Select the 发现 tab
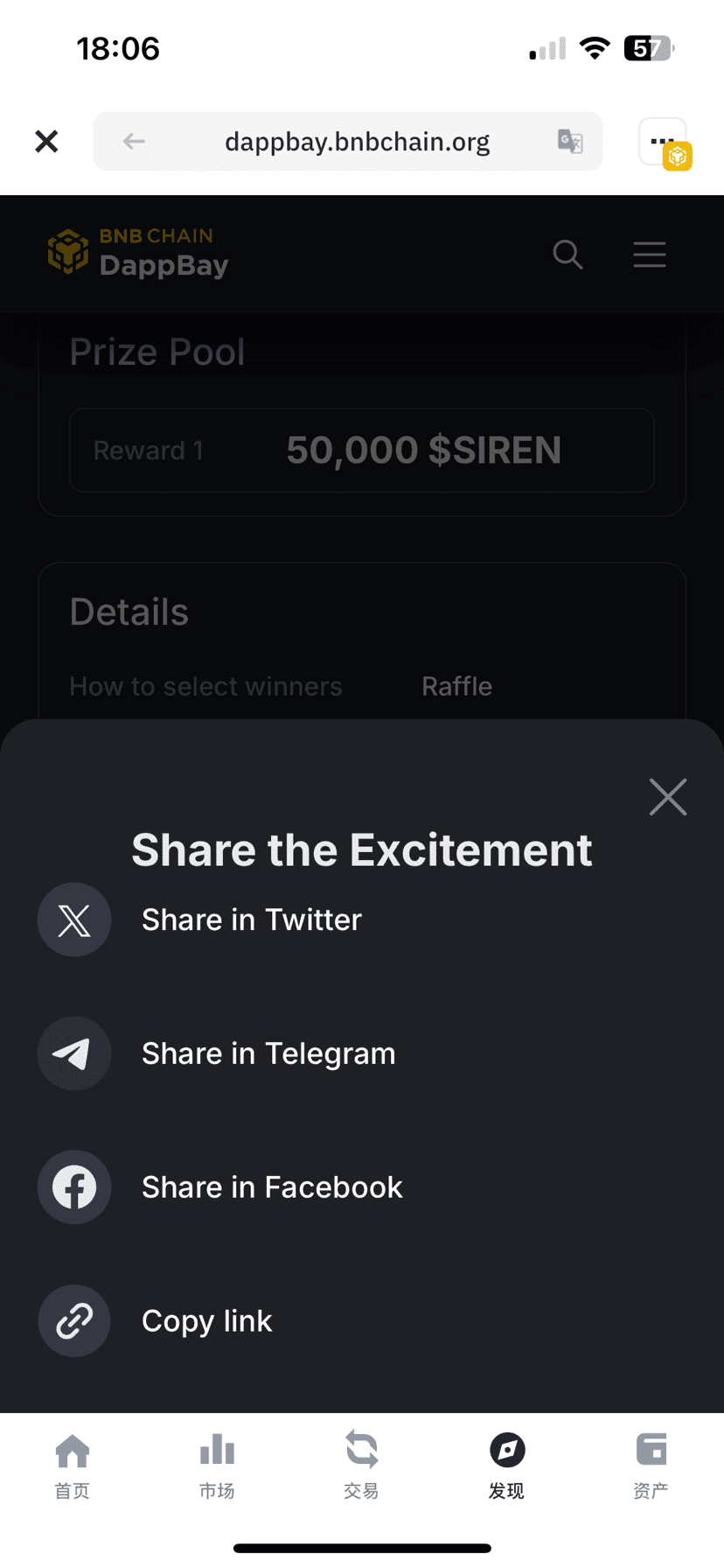Viewport: 724px width, 1568px height. click(506, 1466)
